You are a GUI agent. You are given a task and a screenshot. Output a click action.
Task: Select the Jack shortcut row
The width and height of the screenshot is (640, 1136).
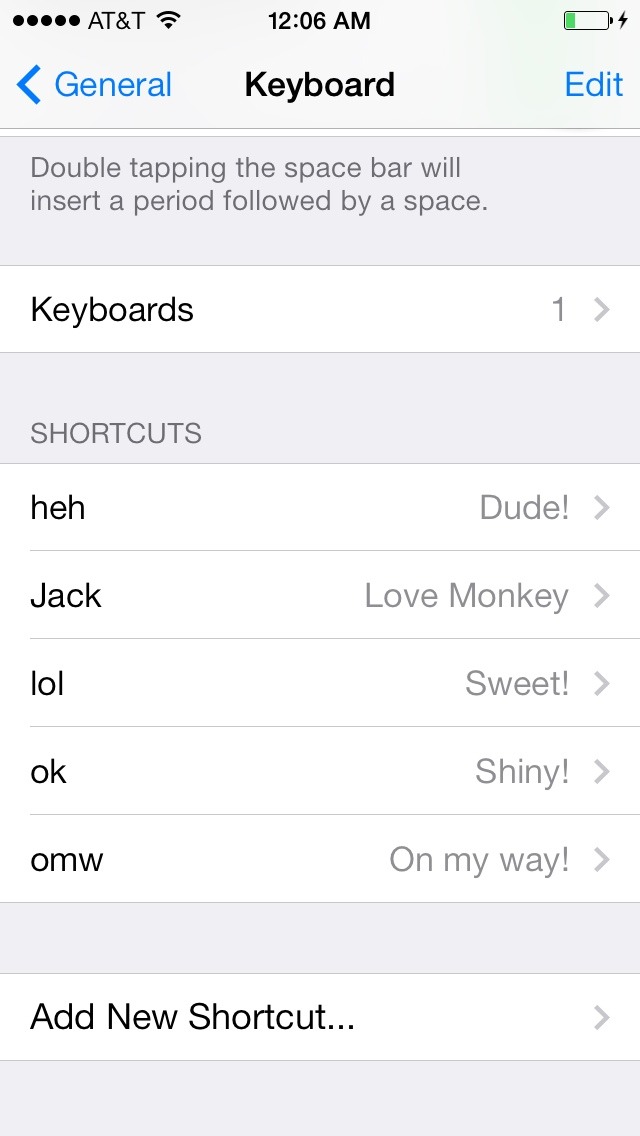point(320,595)
